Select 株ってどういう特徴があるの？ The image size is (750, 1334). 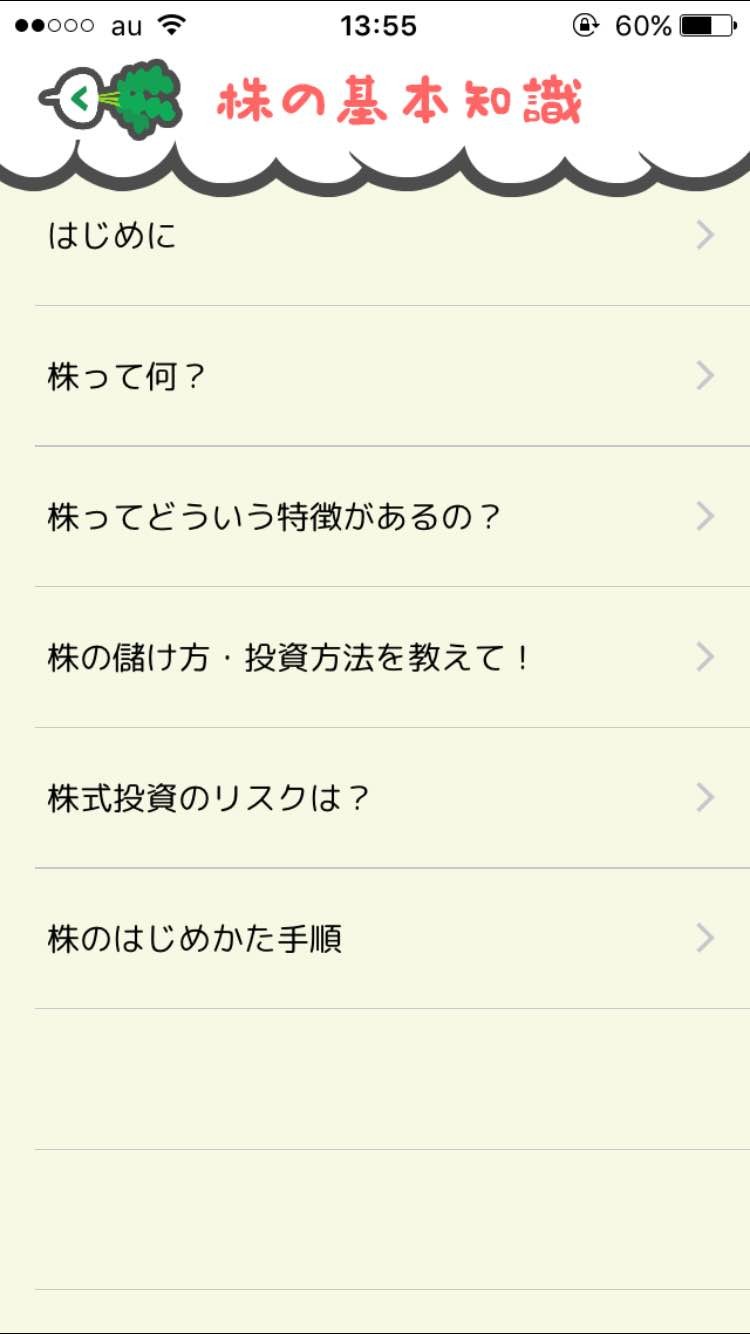(375, 517)
